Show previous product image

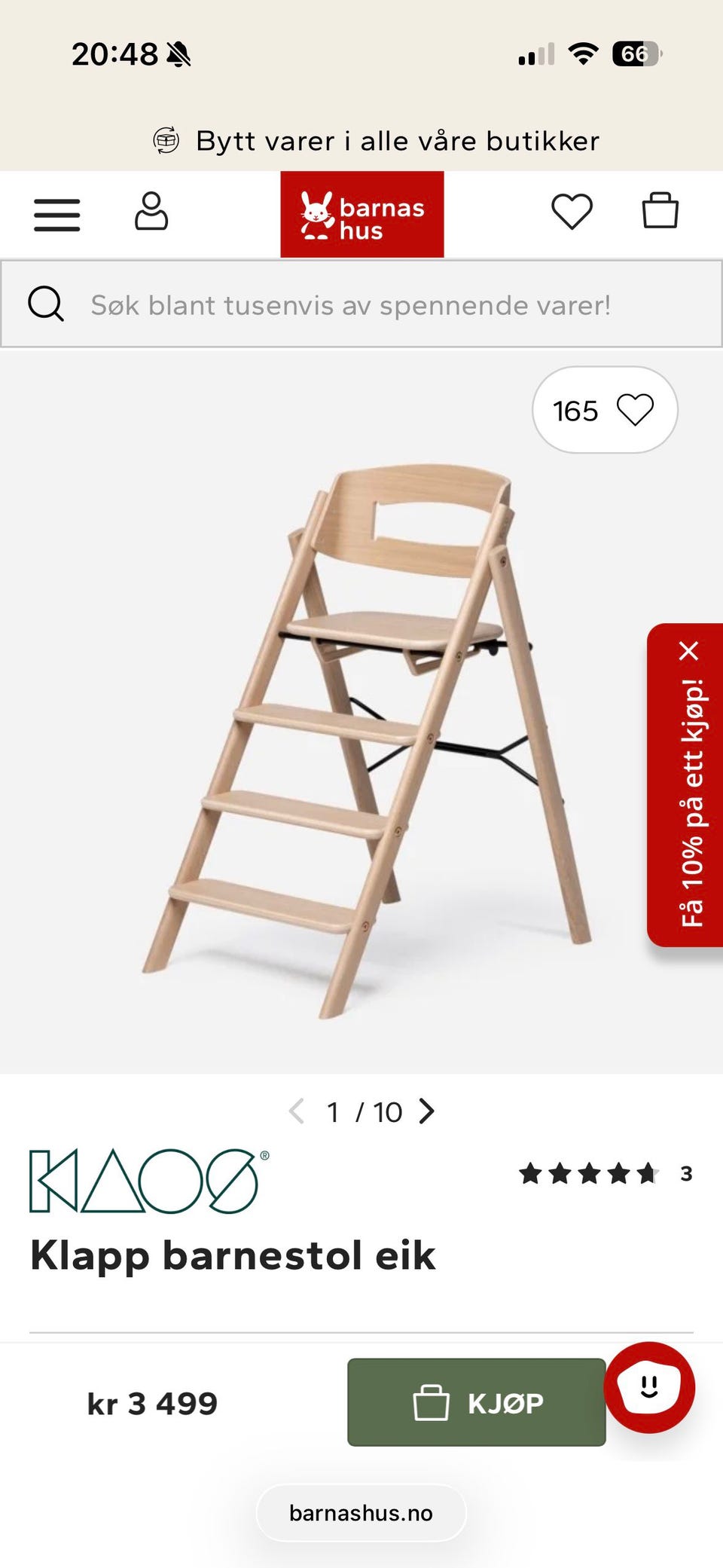click(297, 1111)
